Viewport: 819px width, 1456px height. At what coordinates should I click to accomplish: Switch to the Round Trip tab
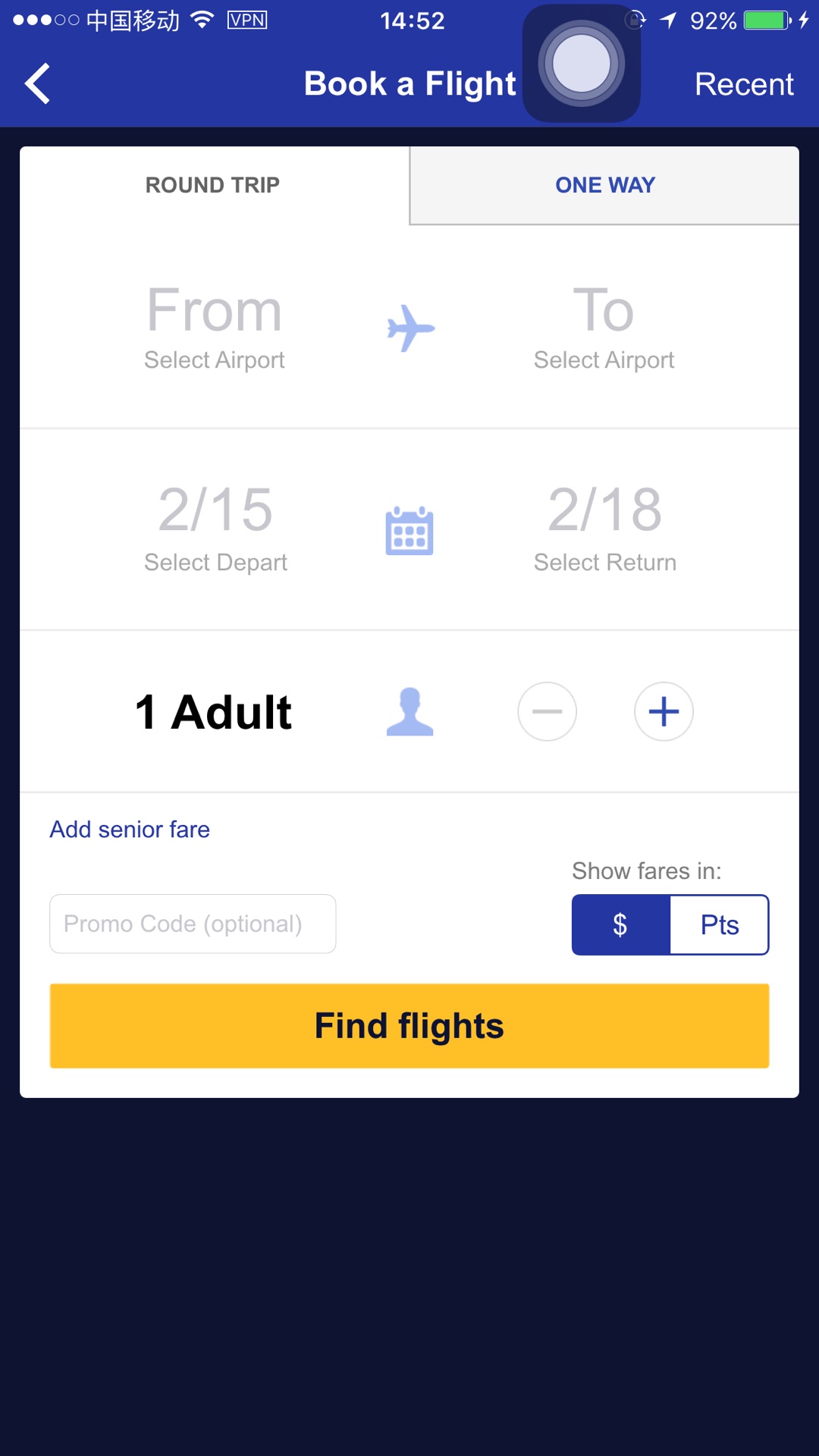pos(213,185)
